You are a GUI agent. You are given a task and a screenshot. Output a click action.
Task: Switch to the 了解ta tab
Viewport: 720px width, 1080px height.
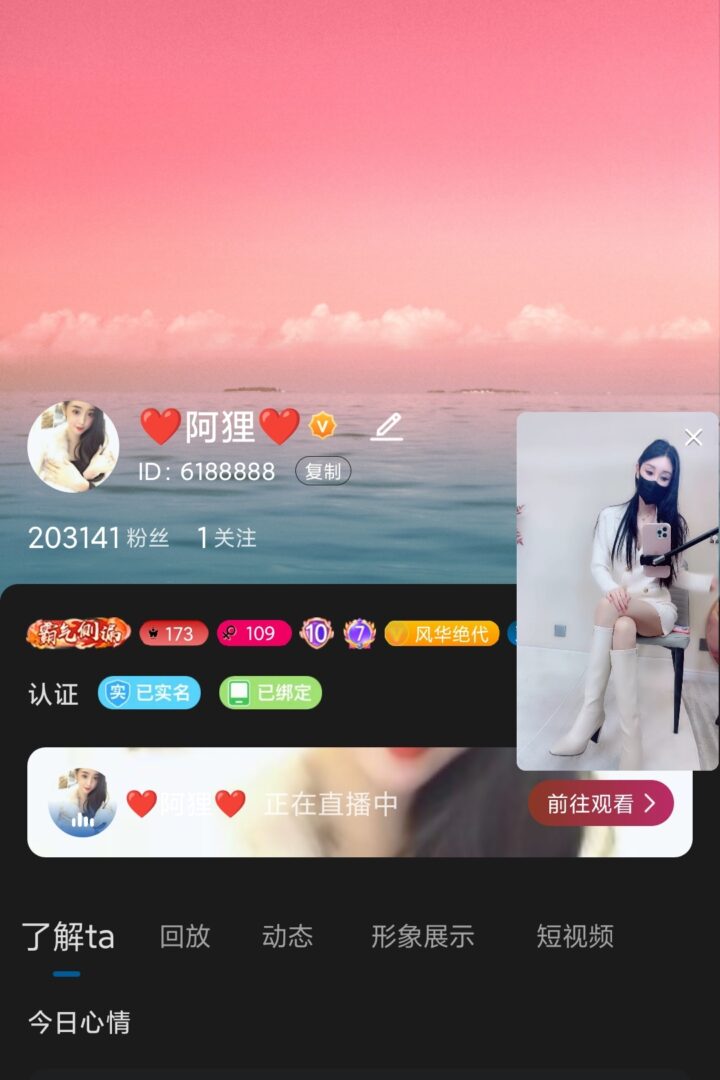68,937
